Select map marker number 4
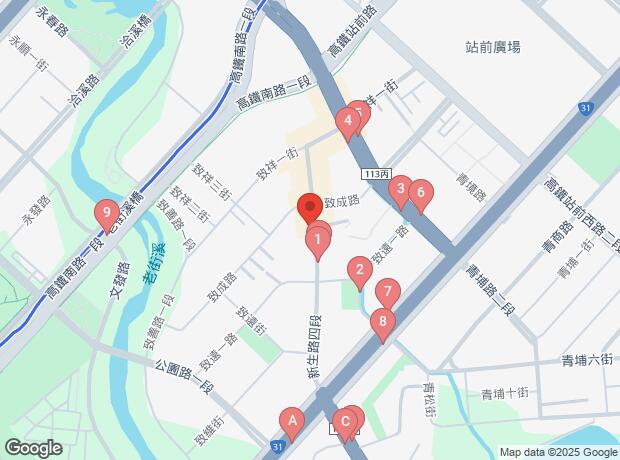The width and height of the screenshot is (620, 460). (347, 123)
